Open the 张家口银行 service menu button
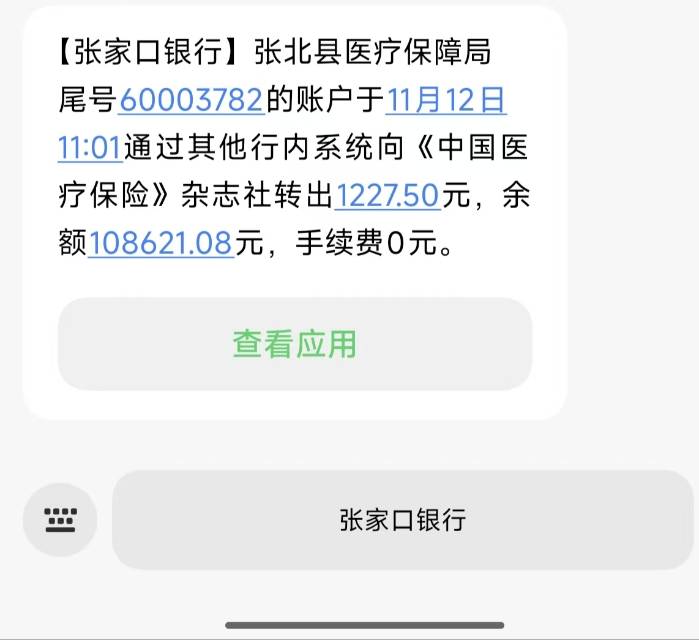The height and width of the screenshot is (640, 699). coord(402,520)
